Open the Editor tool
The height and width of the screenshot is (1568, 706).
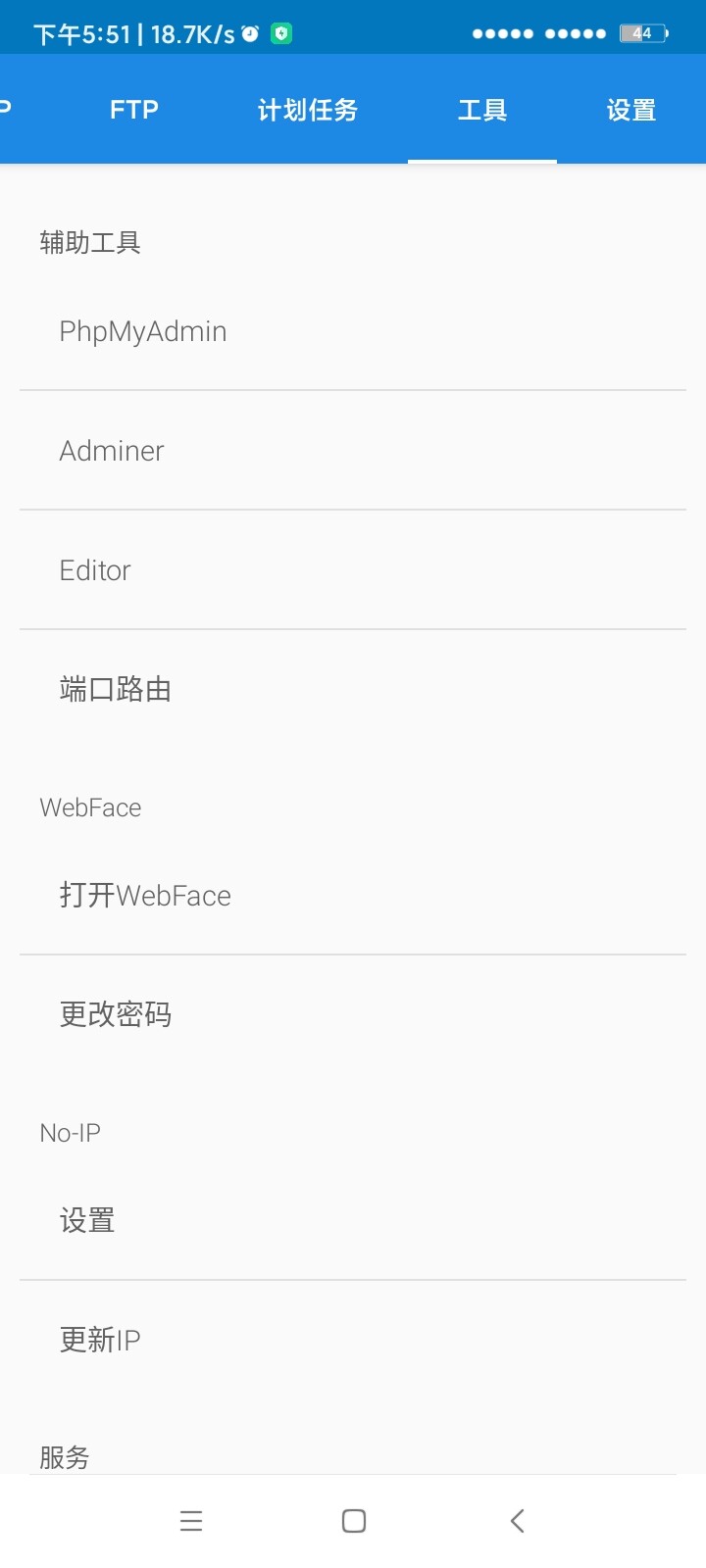point(95,570)
